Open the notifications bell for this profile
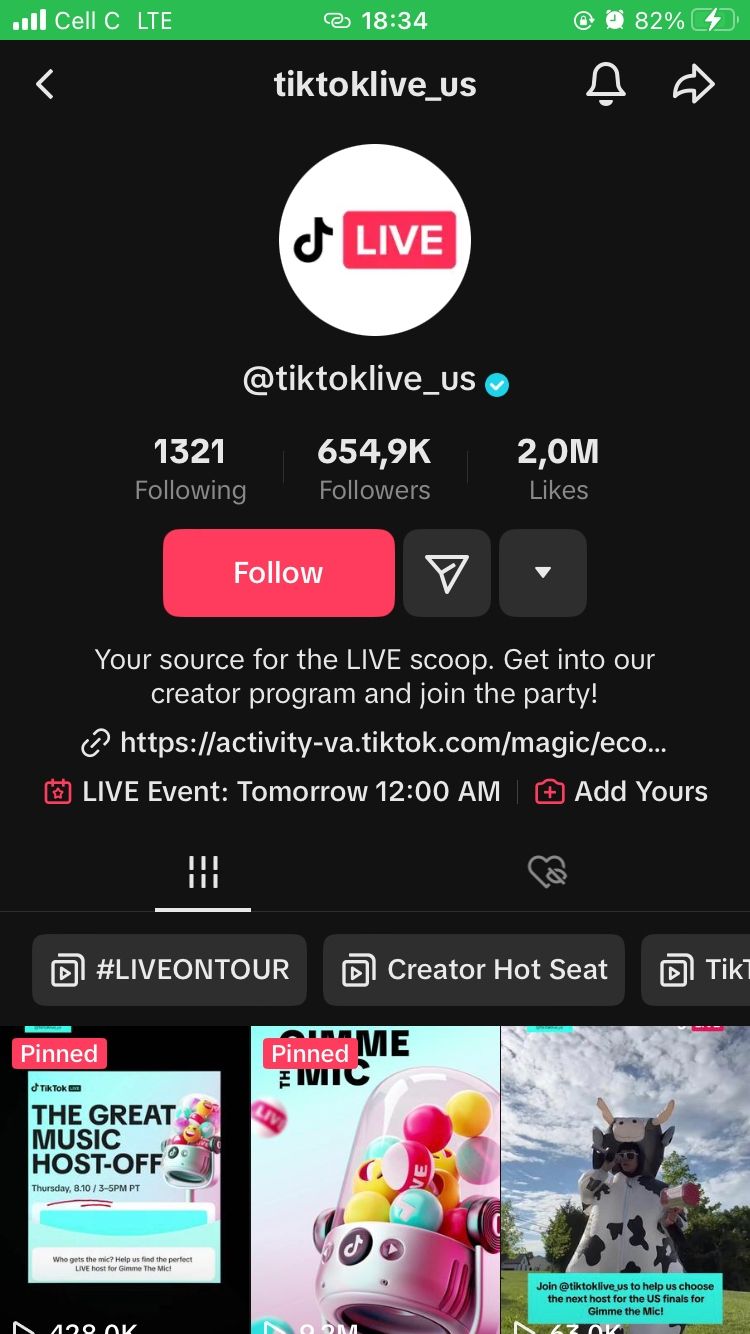750x1334 pixels. tap(605, 84)
